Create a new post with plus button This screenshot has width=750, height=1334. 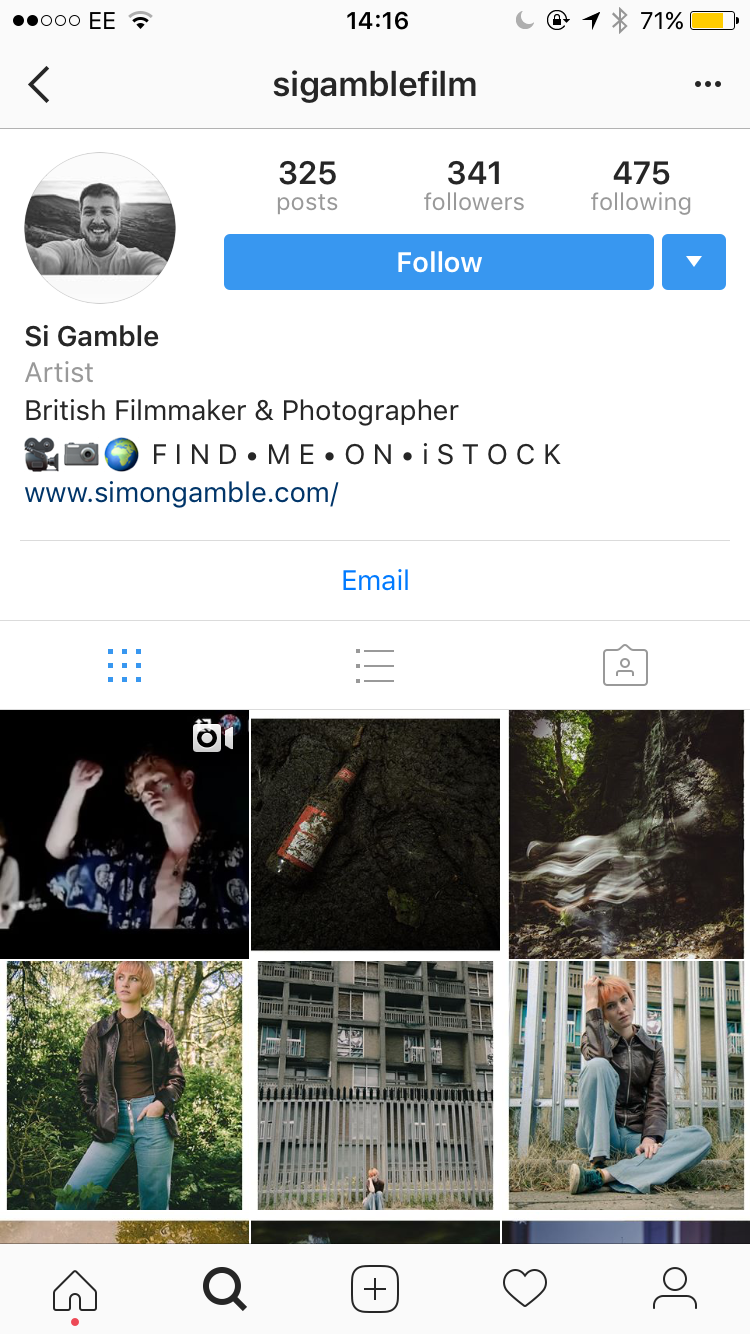(375, 1289)
